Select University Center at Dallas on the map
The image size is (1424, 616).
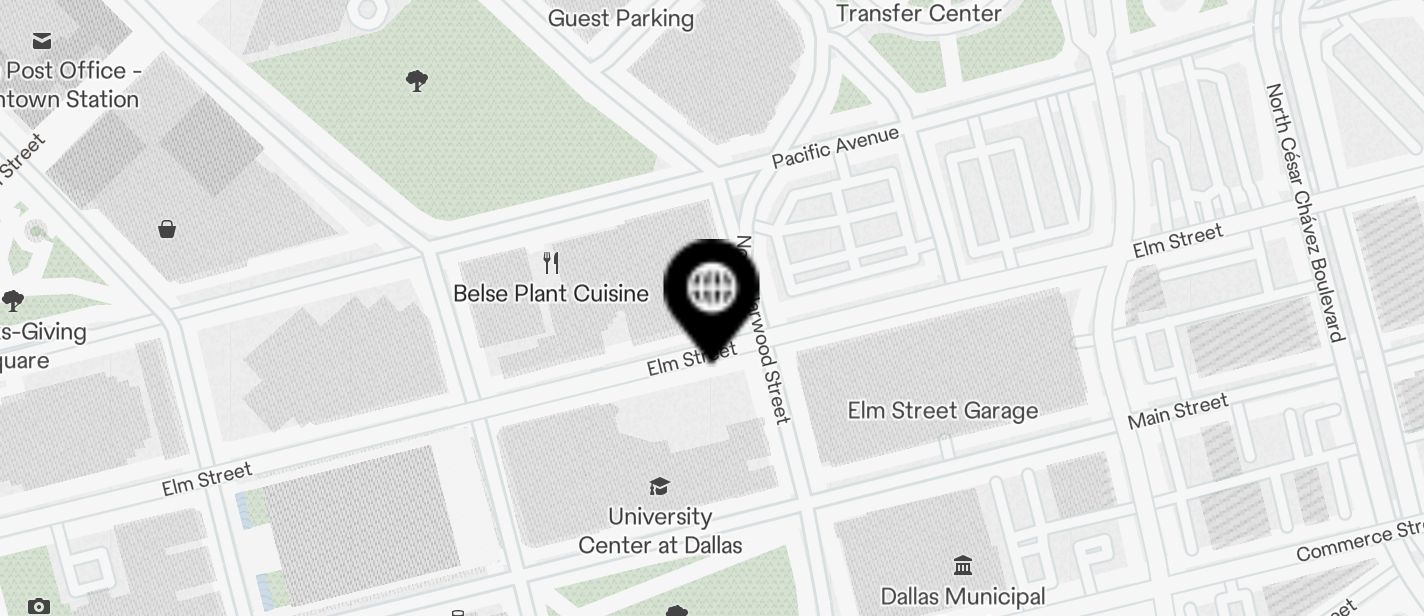tap(658, 487)
